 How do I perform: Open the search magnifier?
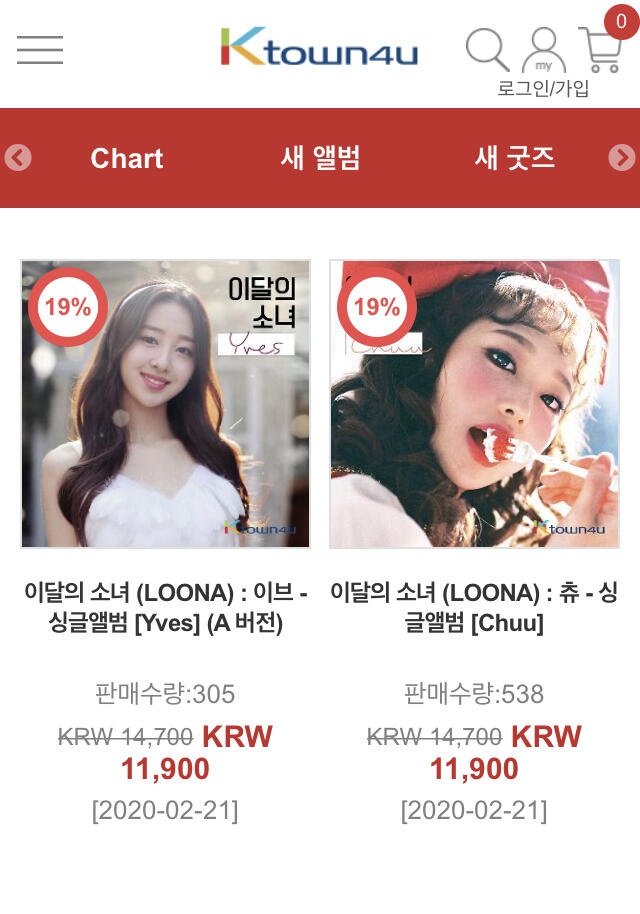tap(488, 49)
